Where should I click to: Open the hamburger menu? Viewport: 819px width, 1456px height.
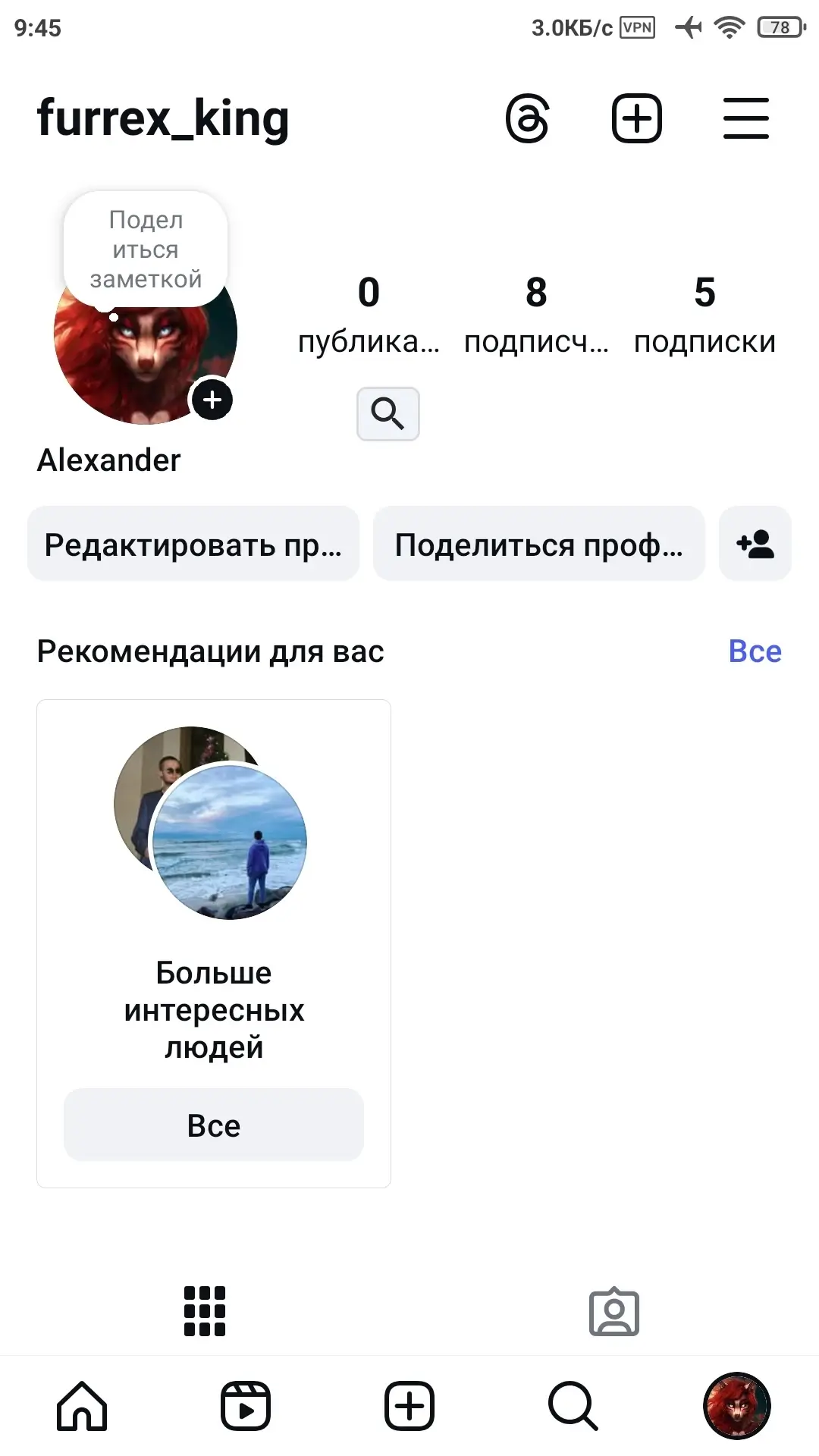click(x=746, y=119)
